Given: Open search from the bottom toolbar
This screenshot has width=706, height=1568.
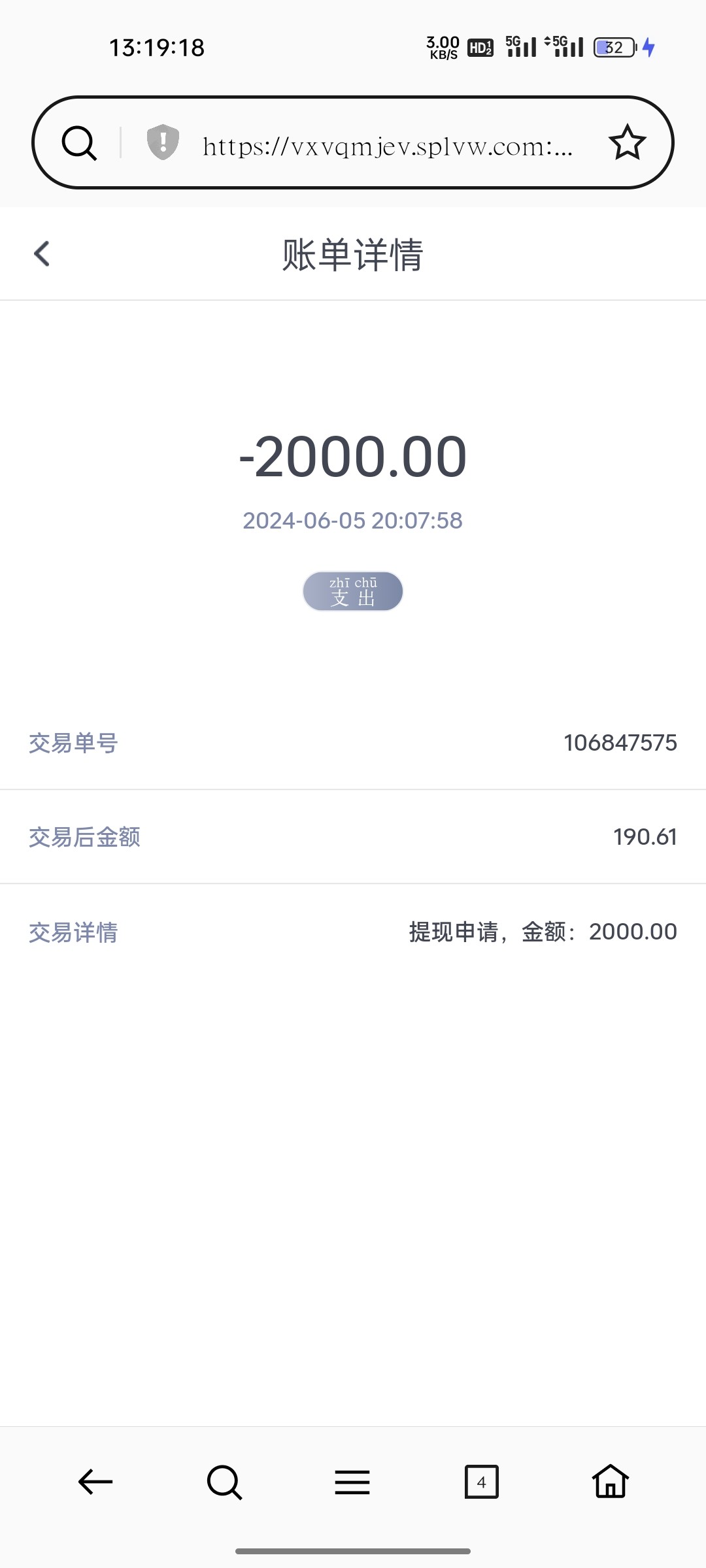Looking at the screenshot, I should pyautogui.click(x=224, y=1482).
